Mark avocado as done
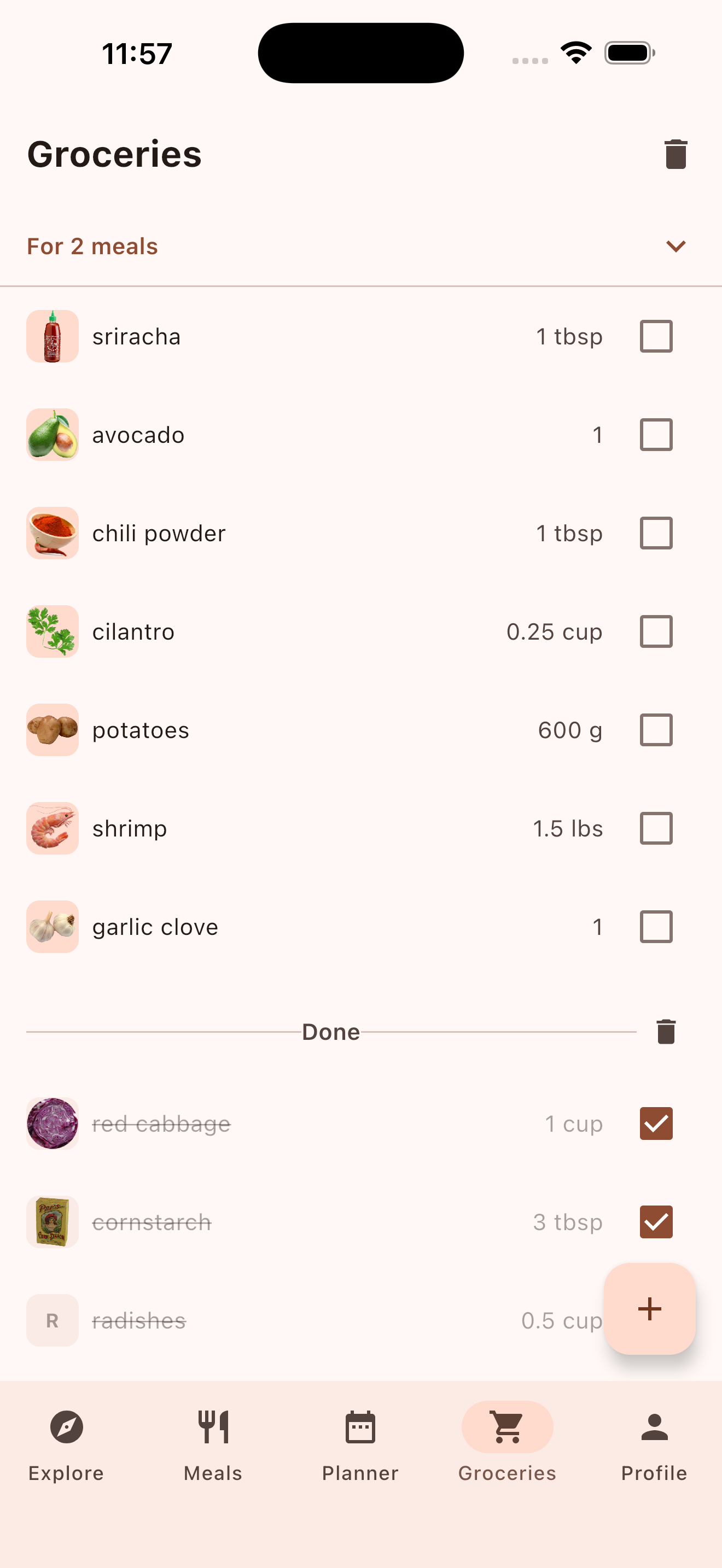This screenshot has width=722, height=1568. pos(656,435)
